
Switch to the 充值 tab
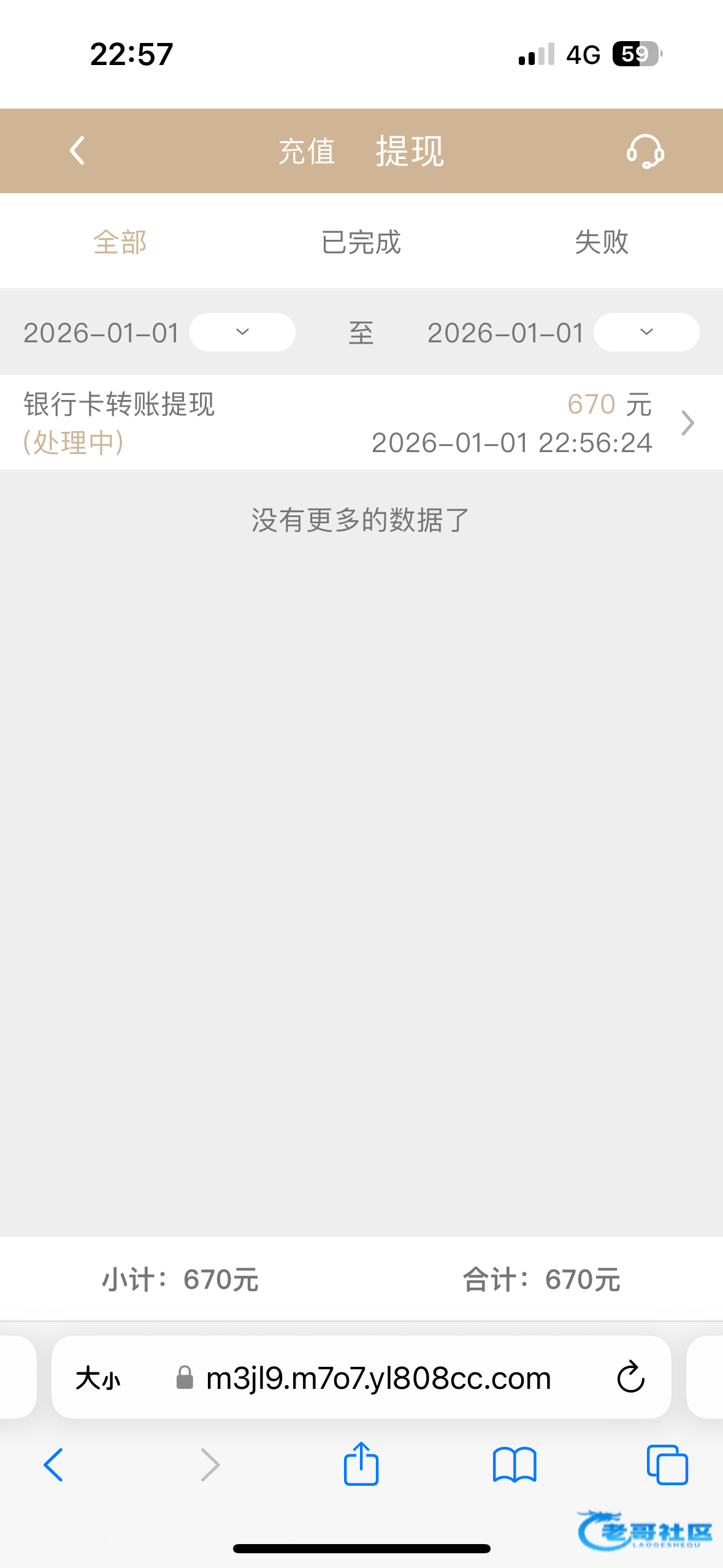307,151
